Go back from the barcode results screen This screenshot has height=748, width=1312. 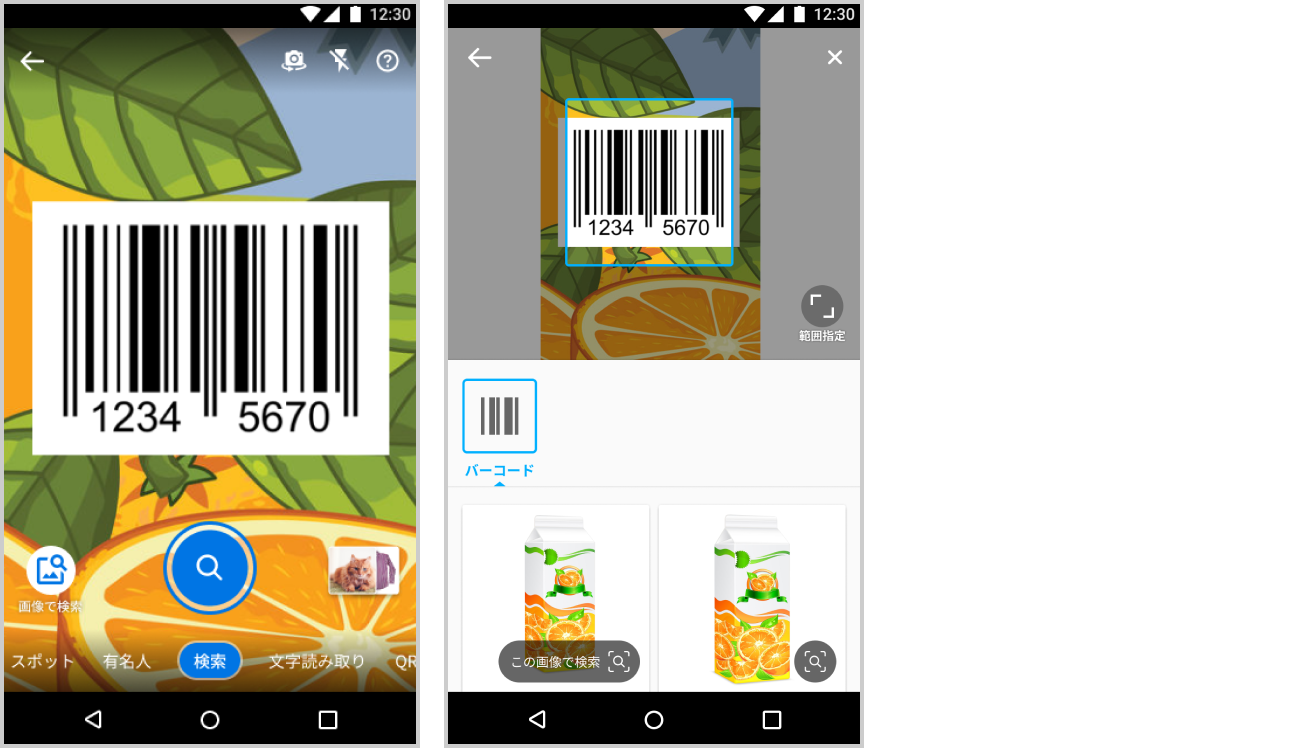(480, 58)
